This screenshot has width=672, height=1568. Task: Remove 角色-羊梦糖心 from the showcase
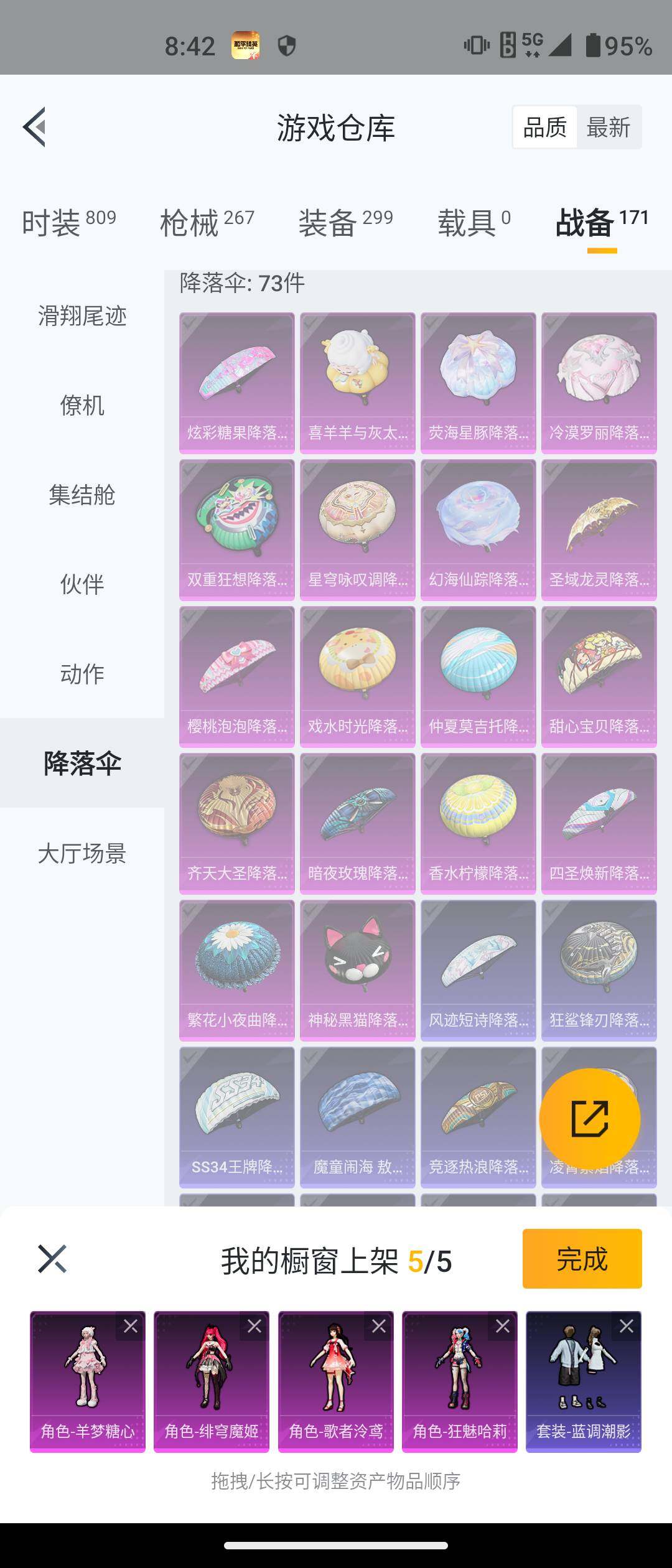coord(131,1326)
